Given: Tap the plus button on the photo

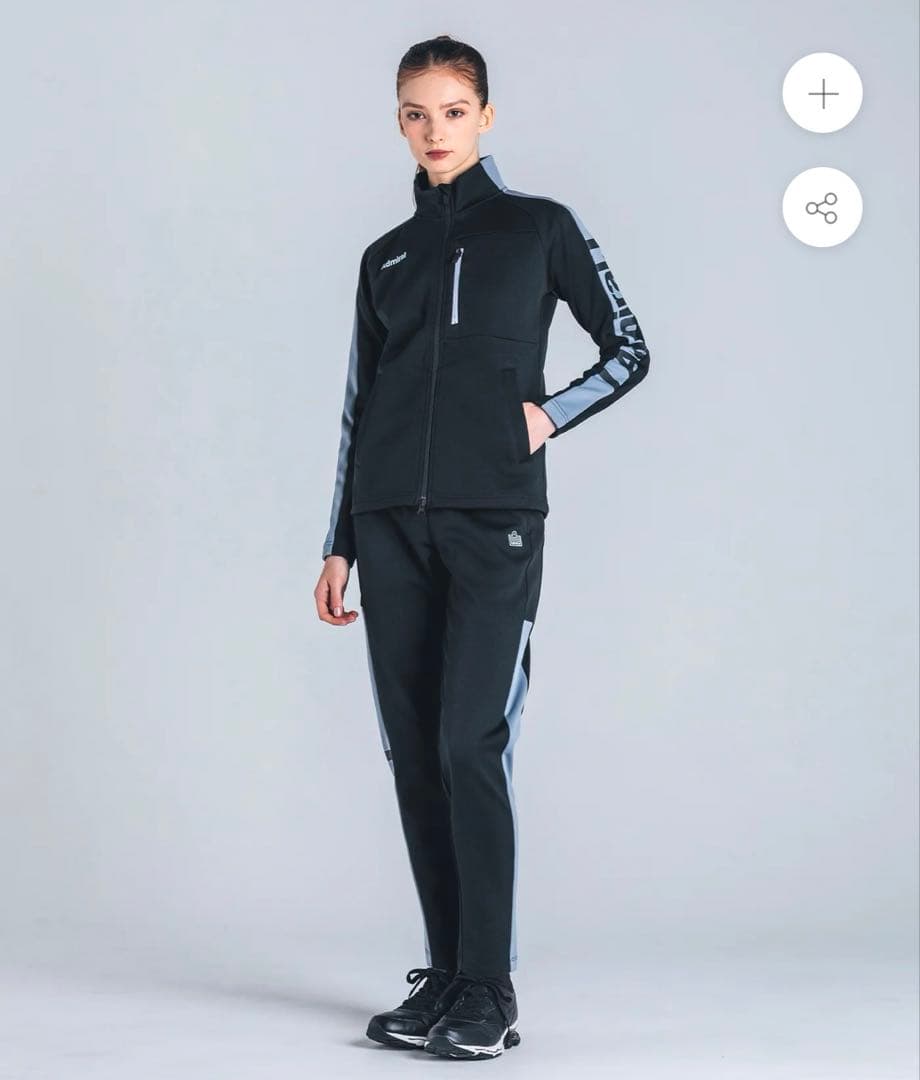Looking at the screenshot, I should (822, 93).
